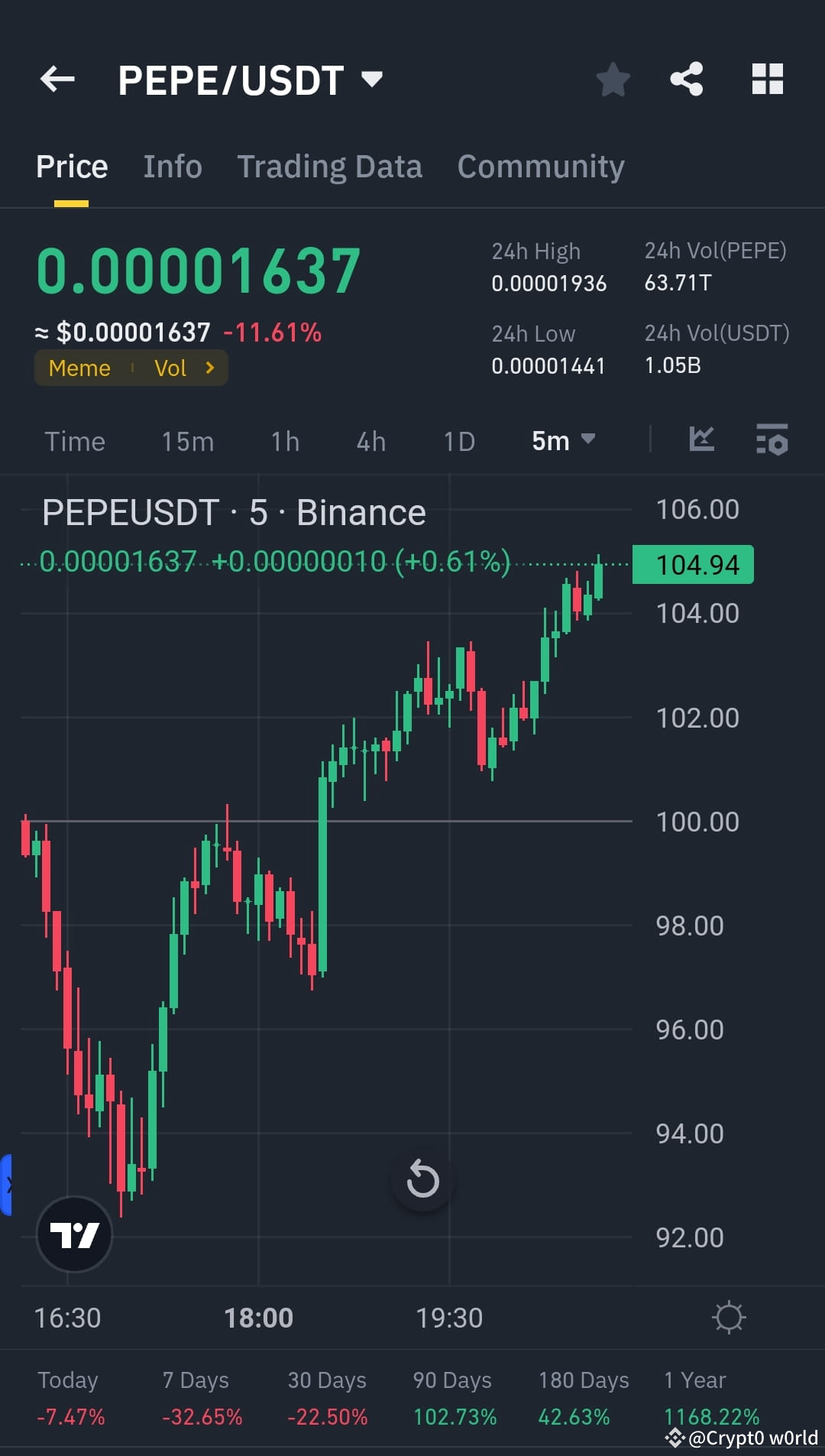
Task: Select the Meme category tag
Action: tap(79, 368)
